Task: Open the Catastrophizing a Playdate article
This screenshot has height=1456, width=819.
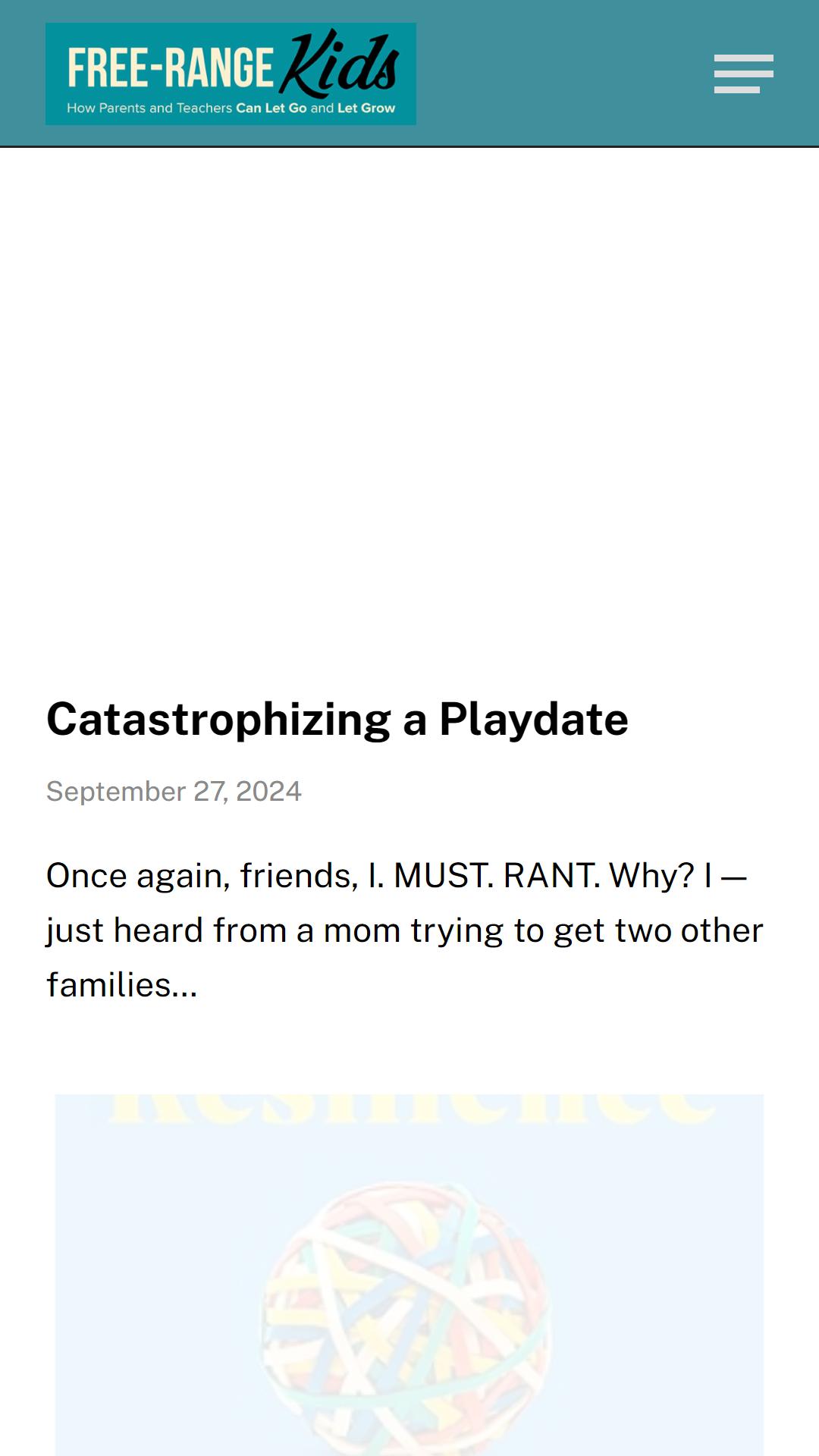Action: click(x=337, y=719)
